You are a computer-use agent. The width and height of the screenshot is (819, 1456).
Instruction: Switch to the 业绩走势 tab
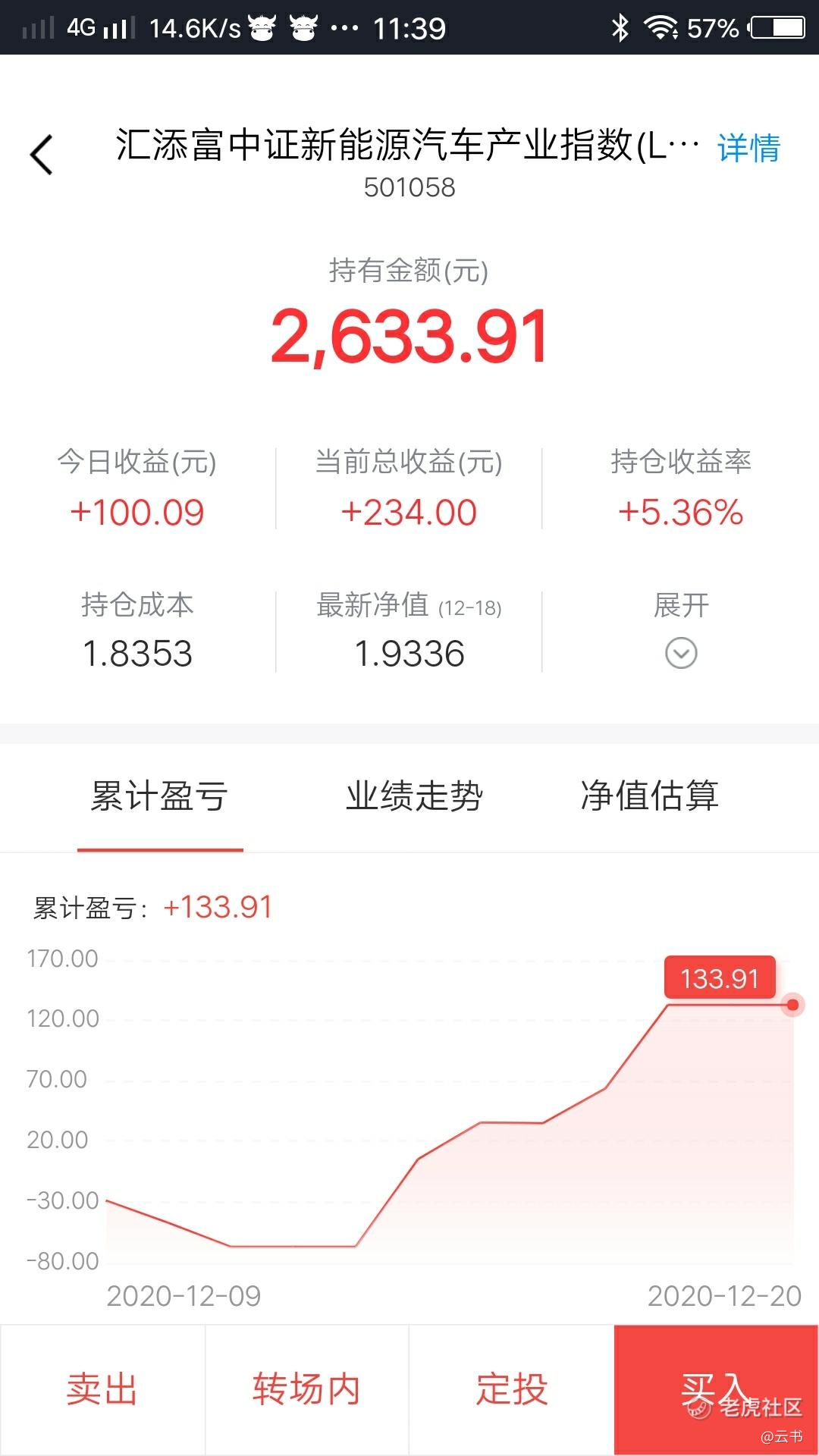pyautogui.click(x=414, y=796)
